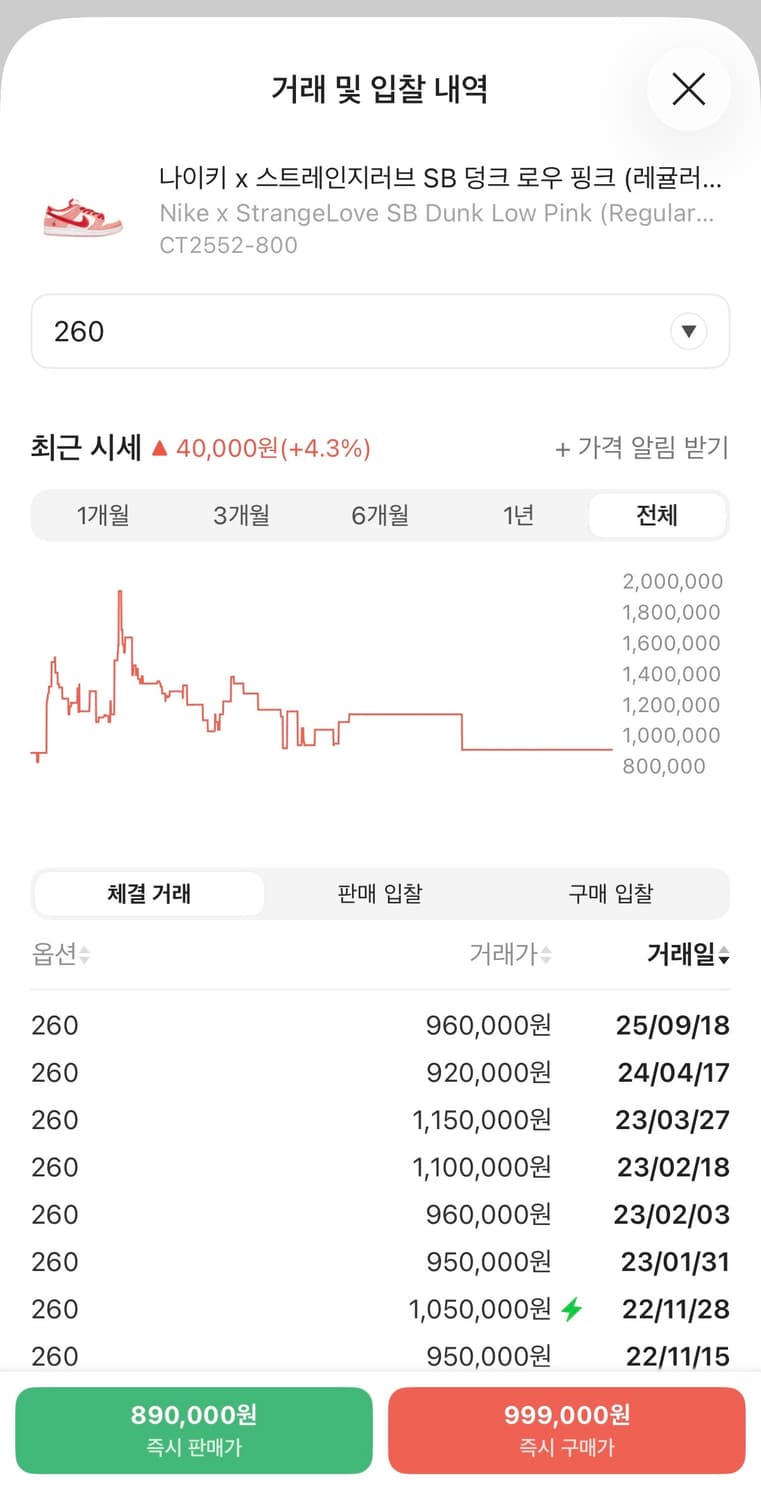
Task: Click the circular ▼ arrow on the size selector
Action: 688,331
